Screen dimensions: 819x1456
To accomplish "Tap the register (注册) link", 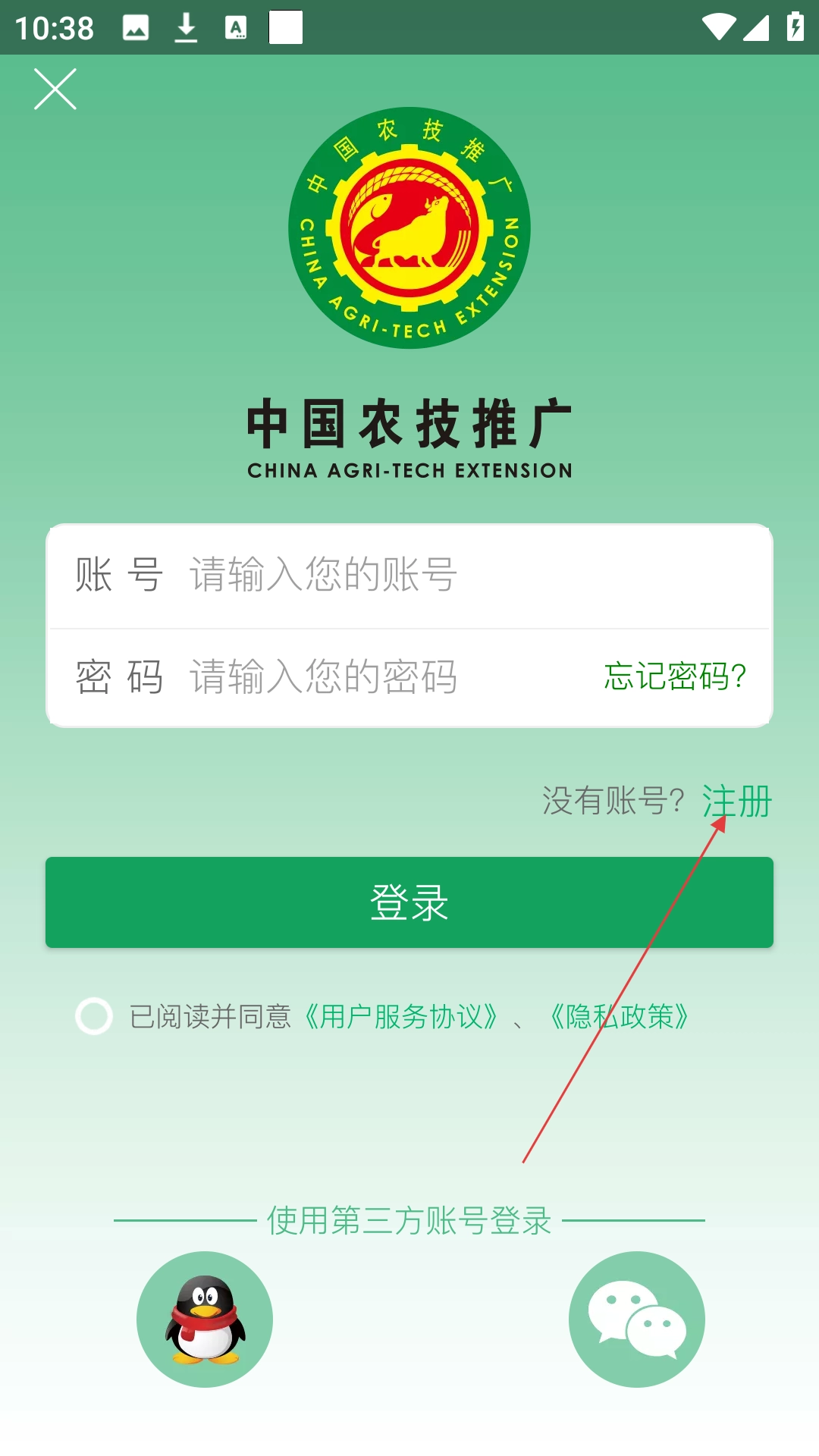I will pos(736,802).
